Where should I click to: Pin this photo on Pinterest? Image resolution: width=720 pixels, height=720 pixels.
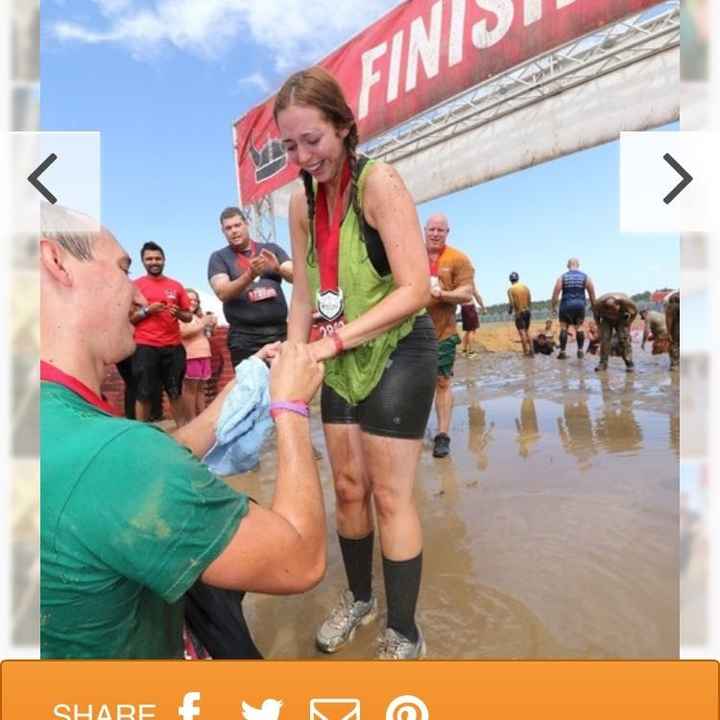407,709
